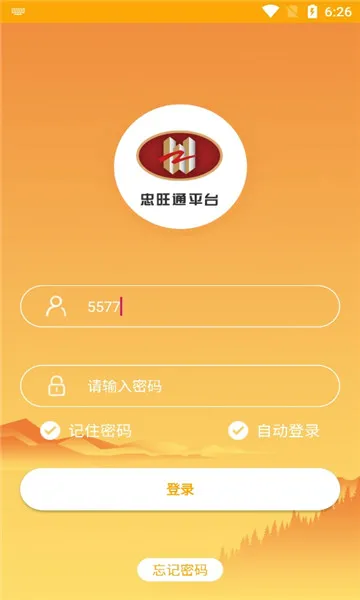Focus the 请输入密码 password field
This screenshot has height=600, width=360.
[180, 386]
